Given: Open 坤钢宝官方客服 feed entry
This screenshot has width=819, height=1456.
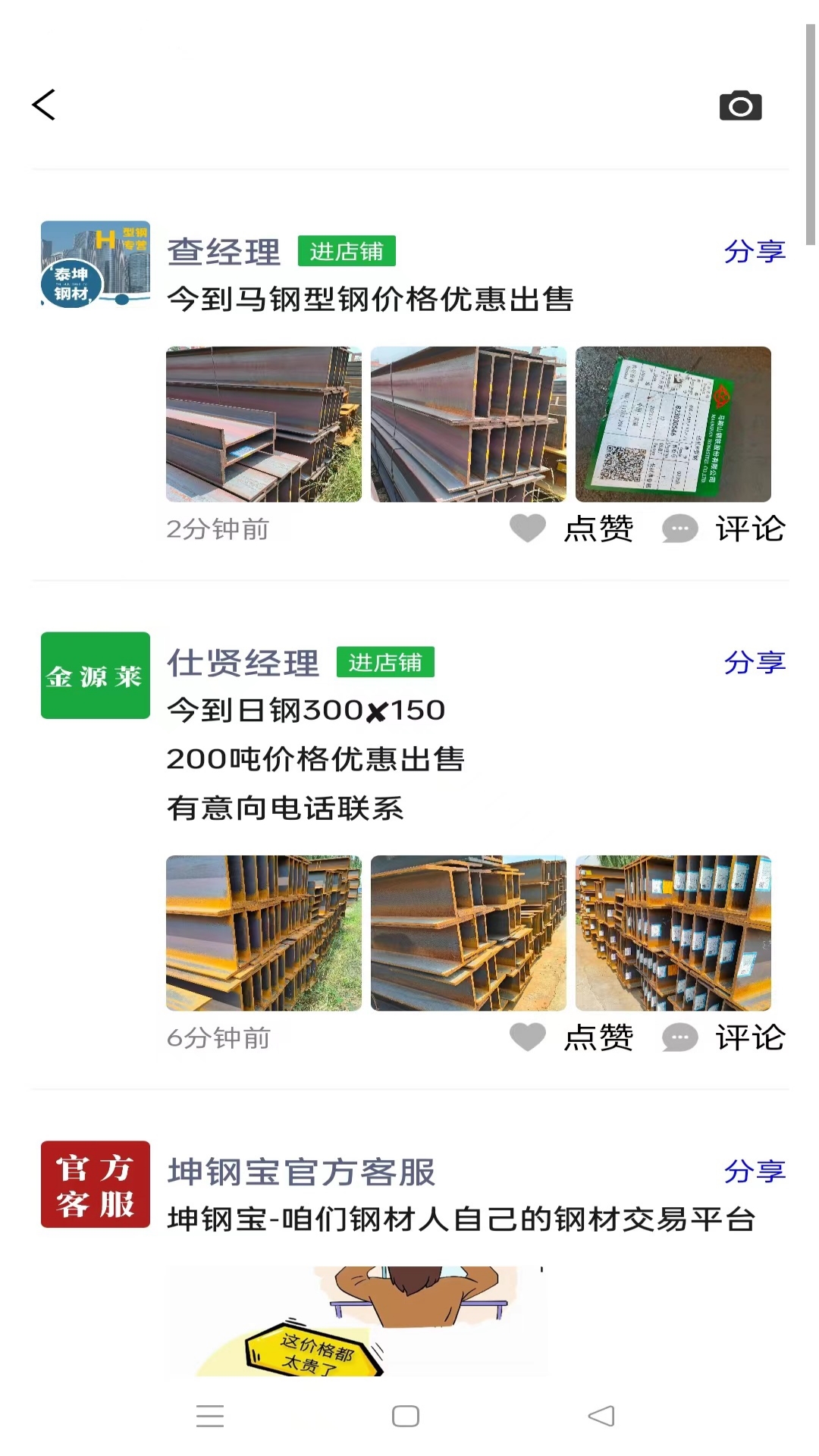Looking at the screenshot, I should 300,1172.
